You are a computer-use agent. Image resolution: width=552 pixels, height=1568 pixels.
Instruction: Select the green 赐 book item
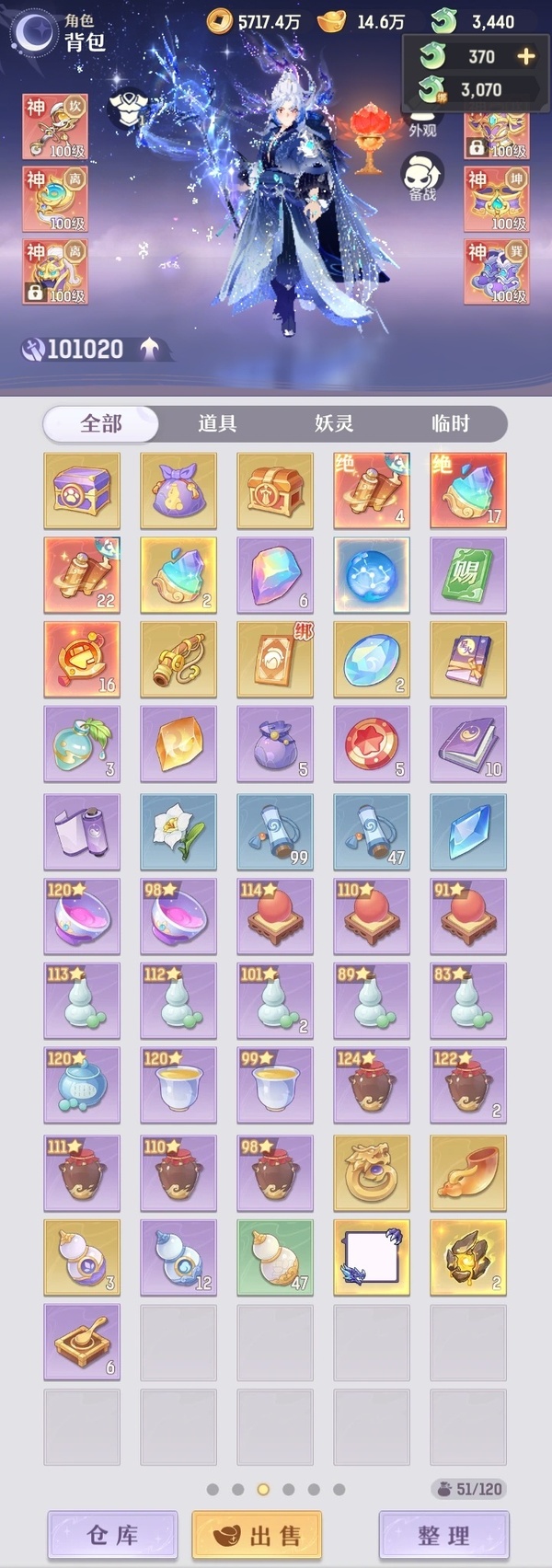[x=468, y=575]
